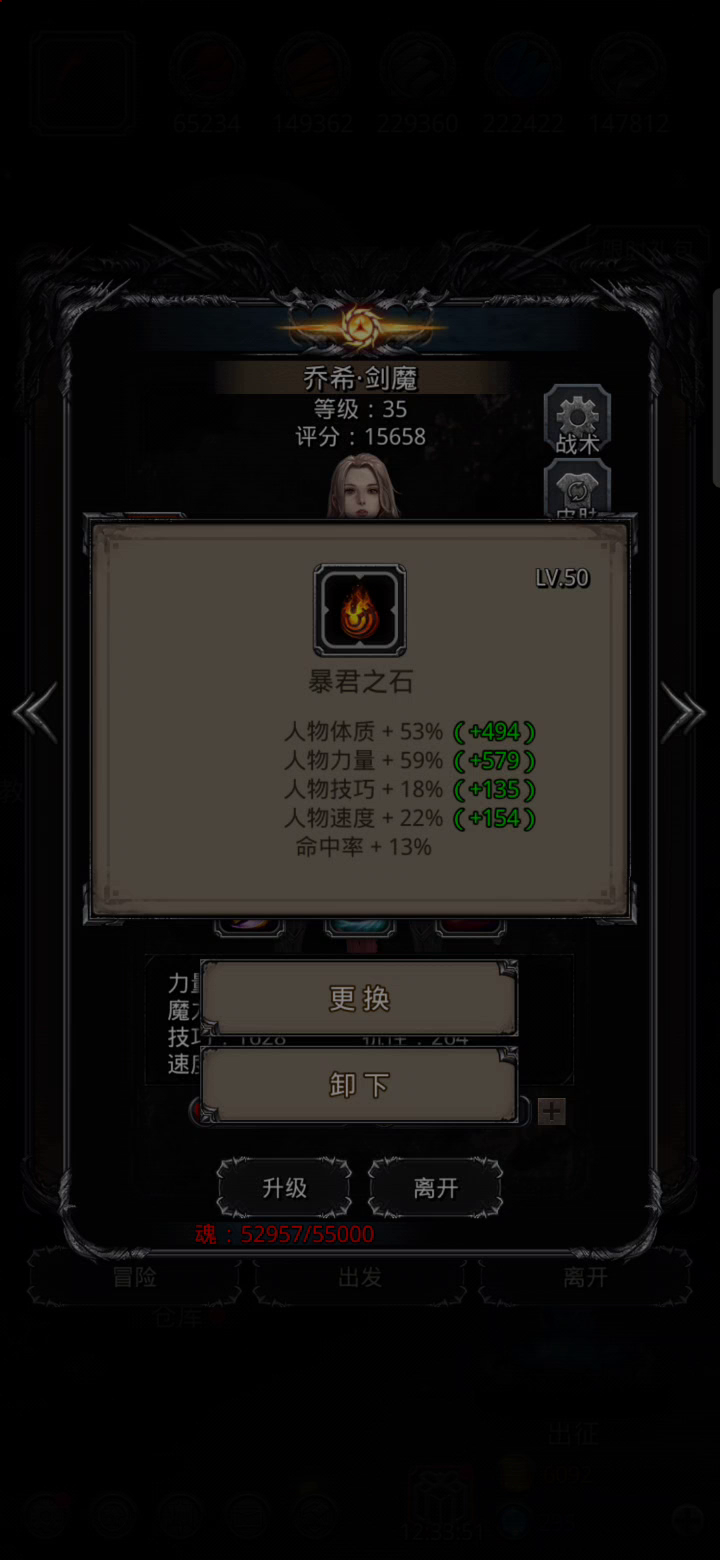This screenshot has height=1560, width=720.
Task: Tap the plus icon beside the bar
Action: tap(552, 1112)
